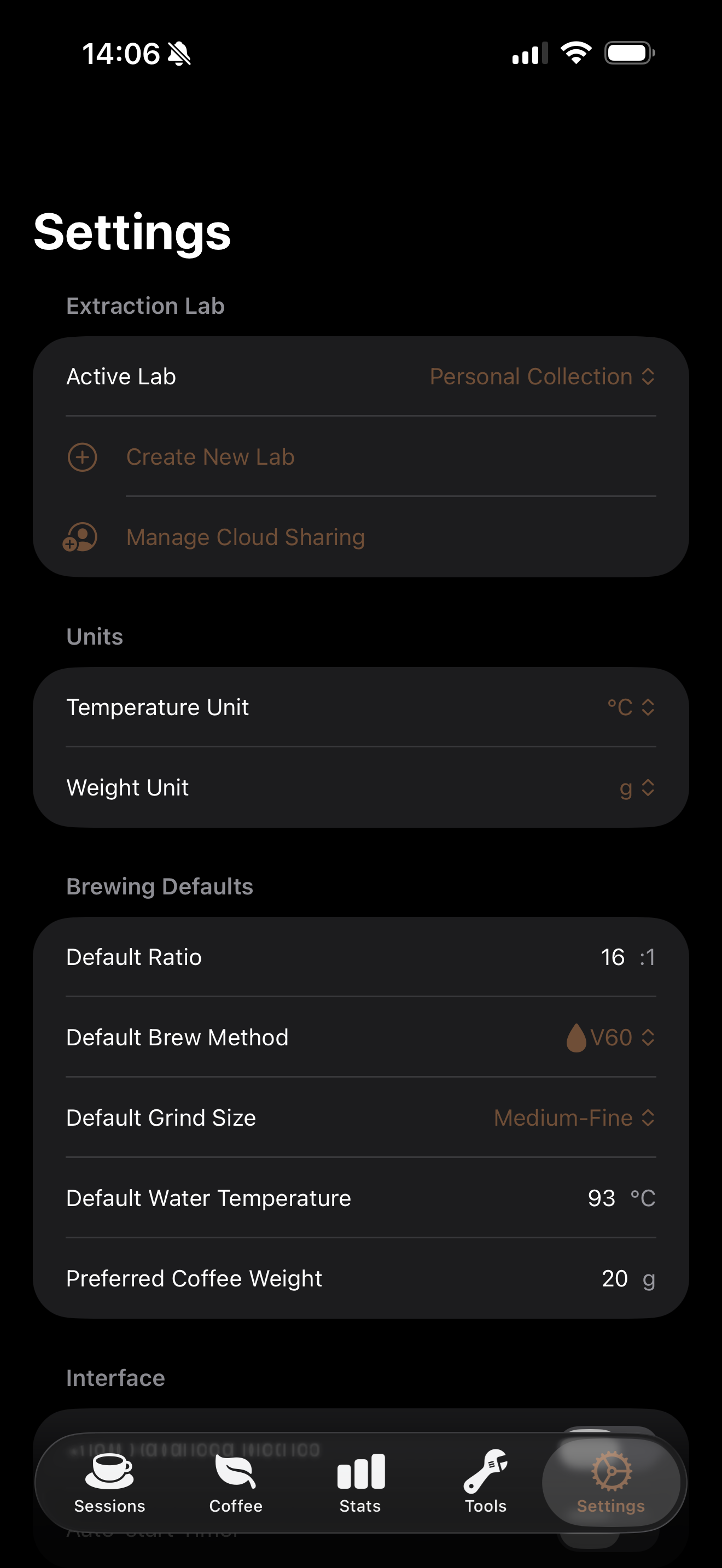Change the Temperature Unit from °C
The image size is (722, 1568).
[x=630, y=707]
